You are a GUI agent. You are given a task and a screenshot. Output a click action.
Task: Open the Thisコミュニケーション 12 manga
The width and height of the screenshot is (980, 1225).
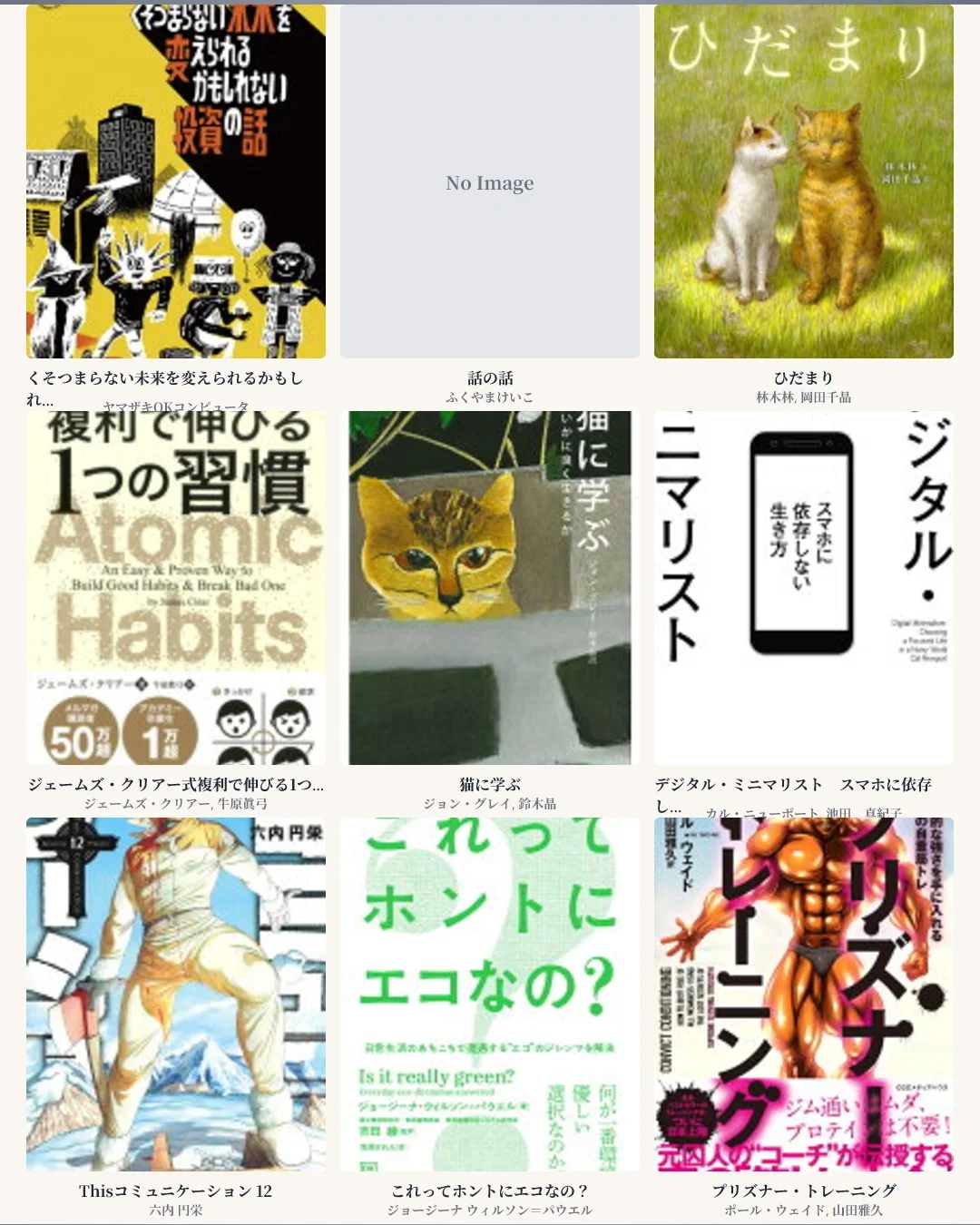click(176, 994)
